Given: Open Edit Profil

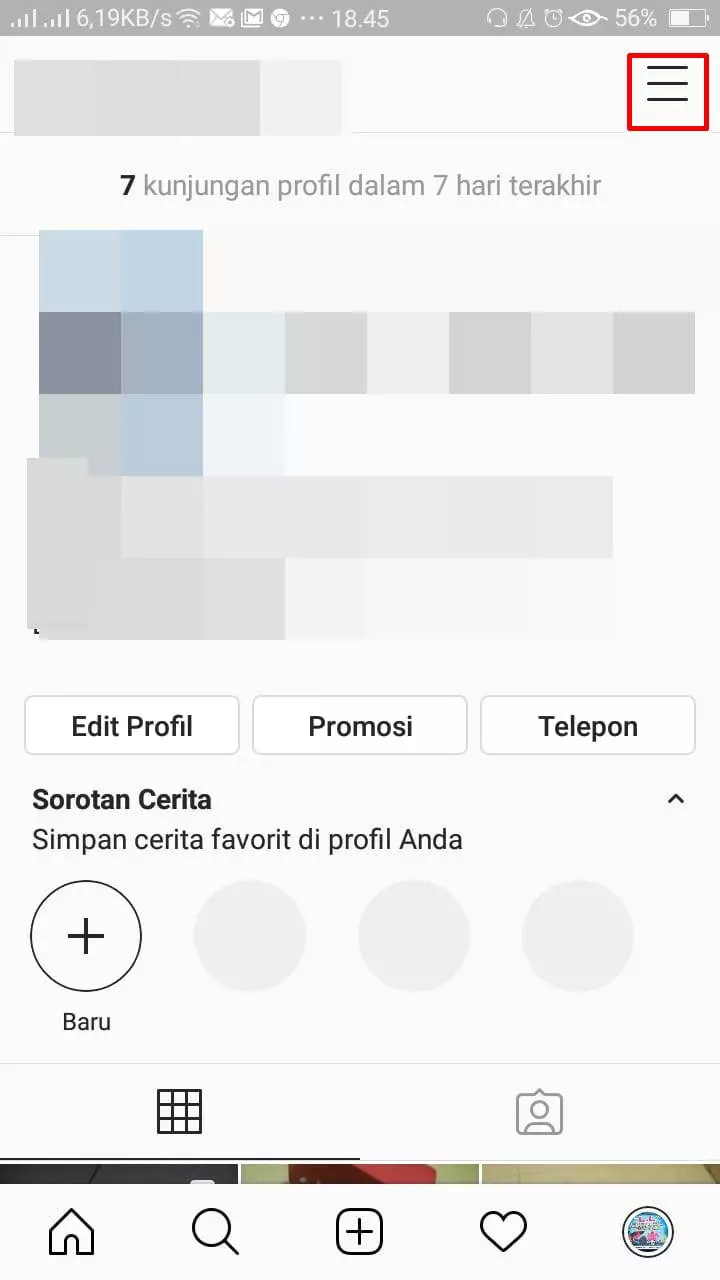Looking at the screenshot, I should click(131, 725).
